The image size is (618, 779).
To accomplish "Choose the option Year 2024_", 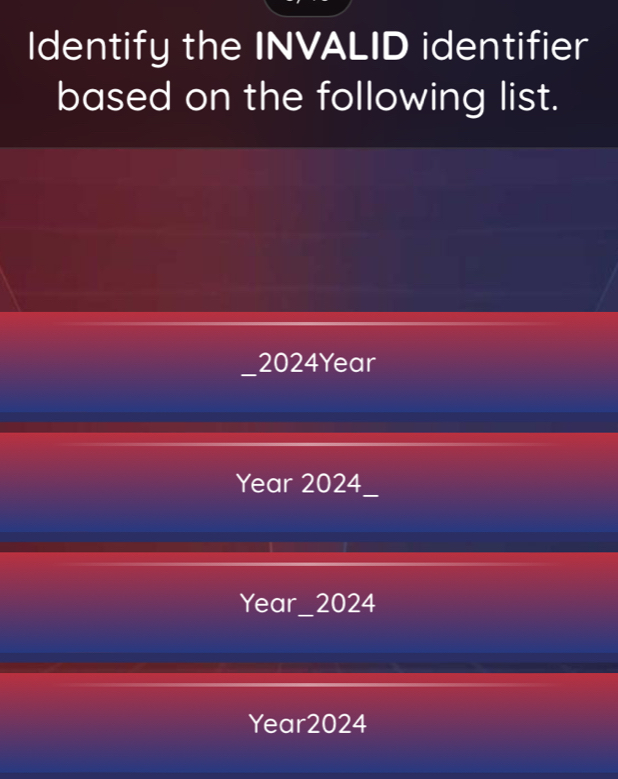I will [309, 484].
